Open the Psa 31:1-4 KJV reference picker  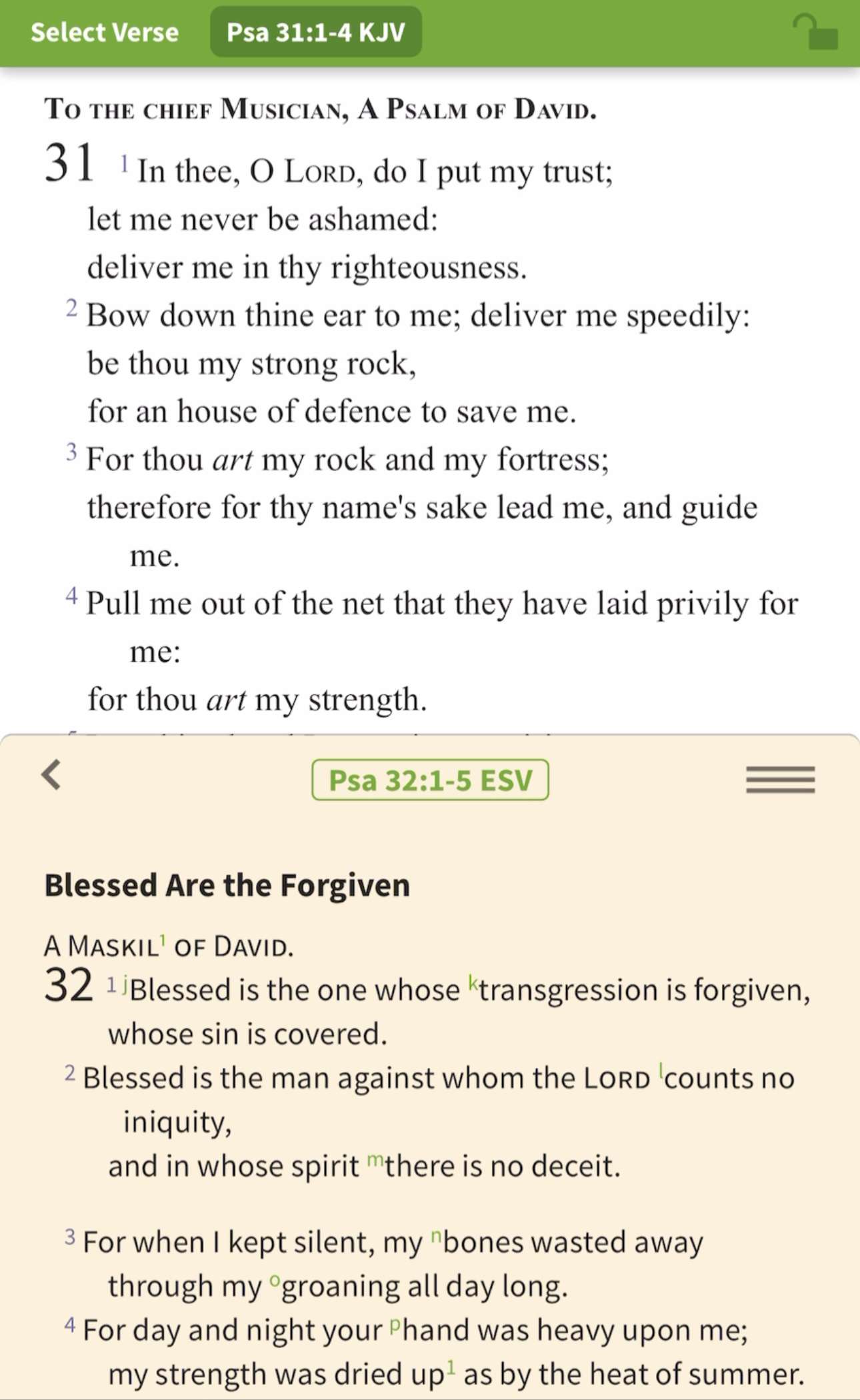point(315,32)
